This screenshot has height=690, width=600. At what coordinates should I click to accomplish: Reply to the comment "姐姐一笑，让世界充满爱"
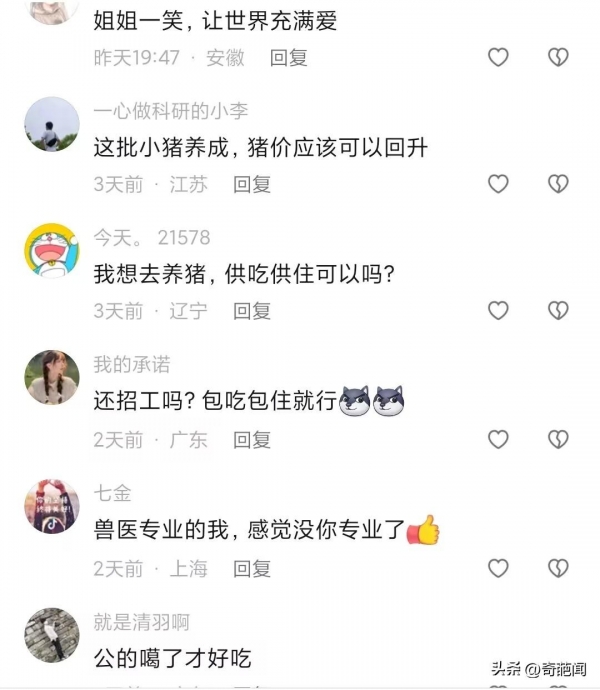pos(289,57)
